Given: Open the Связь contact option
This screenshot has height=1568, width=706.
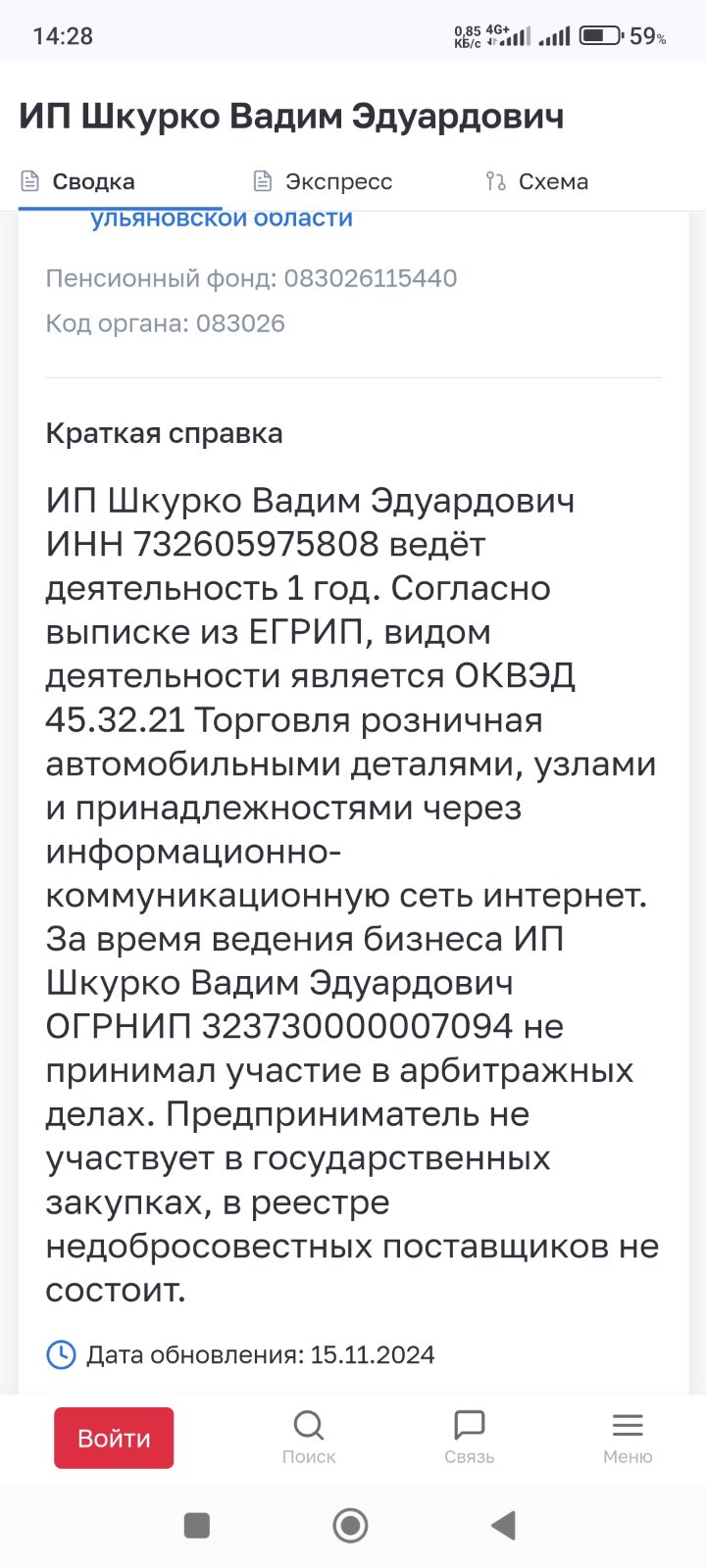Looking at the screenshot, I should pyautogui.click(x=470, y=1438).
